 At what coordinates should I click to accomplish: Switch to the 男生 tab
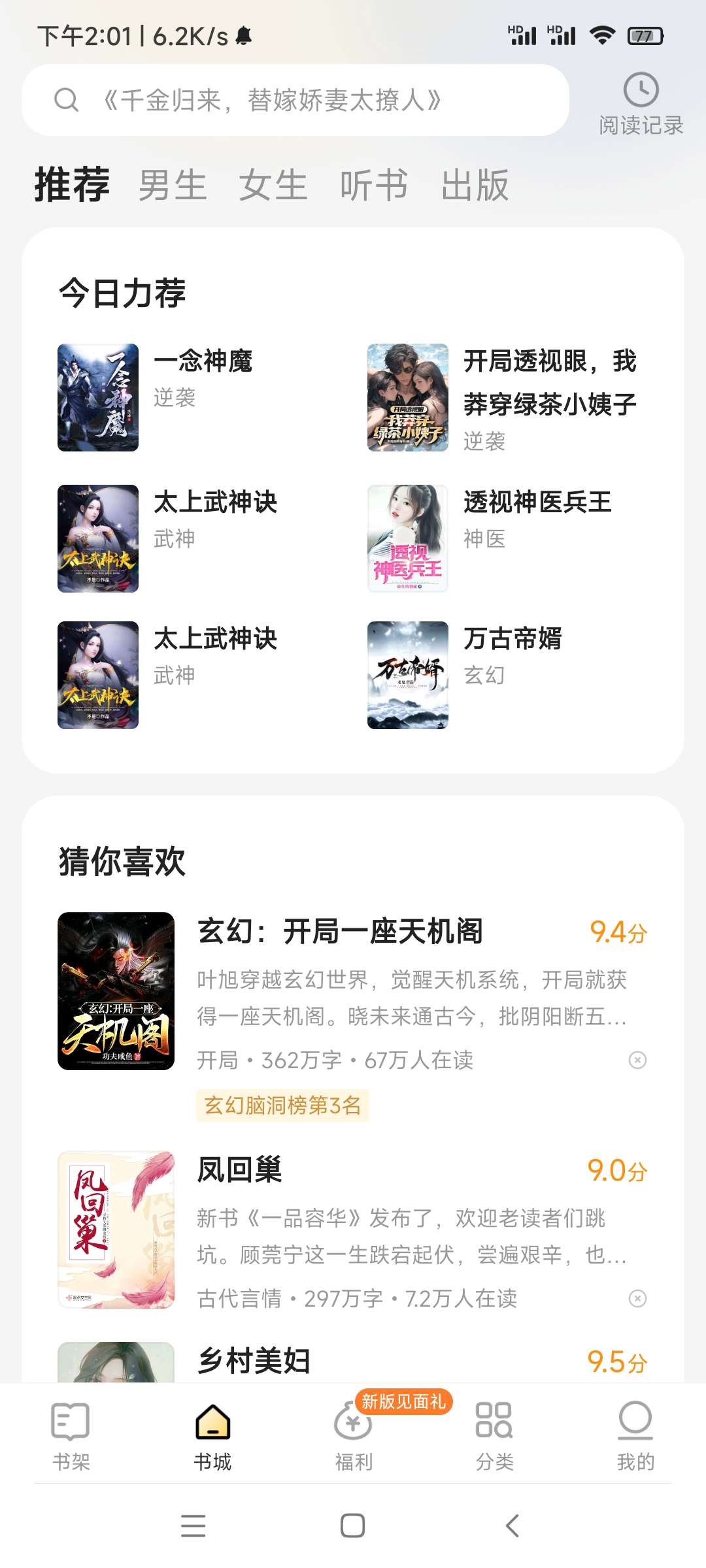(173, 185)
